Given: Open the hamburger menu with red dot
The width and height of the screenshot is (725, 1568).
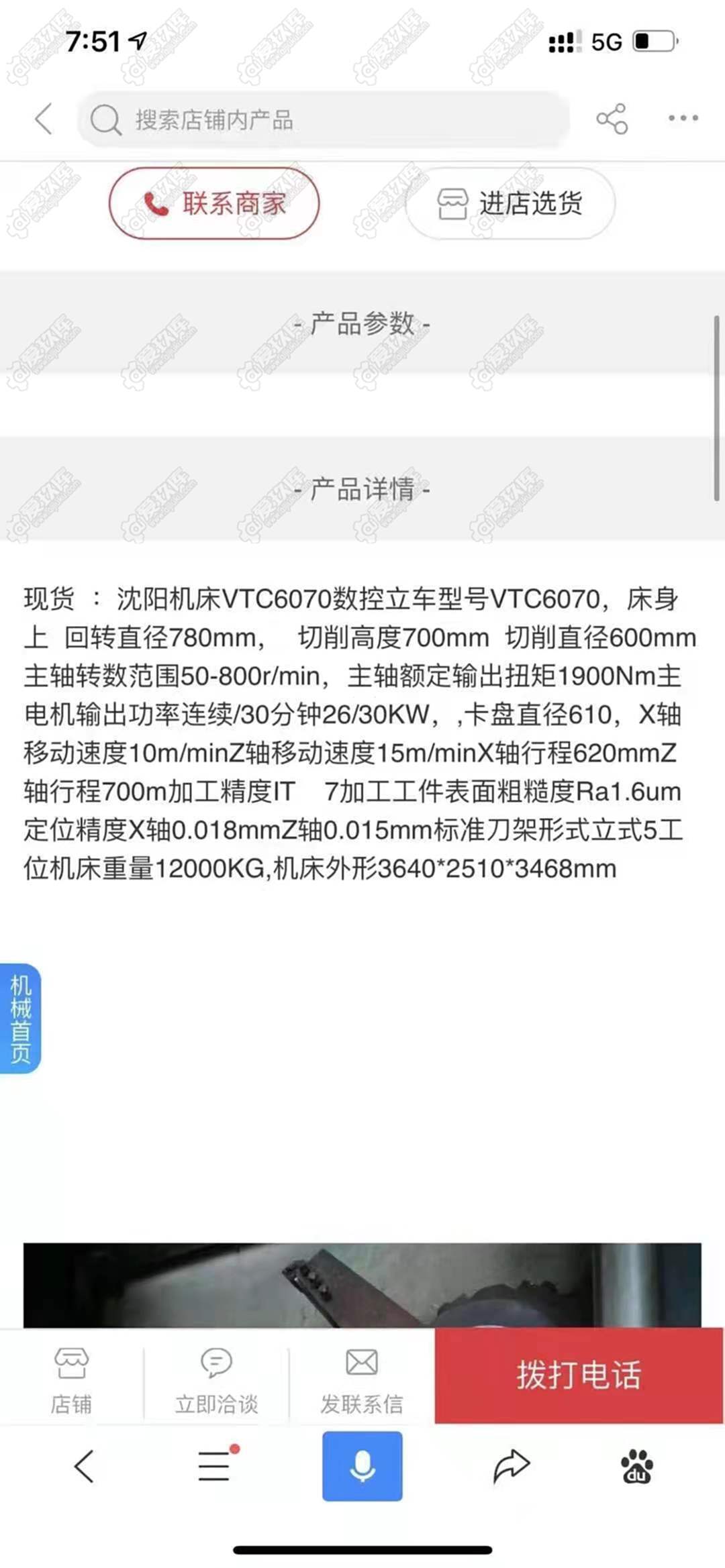Looking at the screenshot, I should coord(213,1479).
